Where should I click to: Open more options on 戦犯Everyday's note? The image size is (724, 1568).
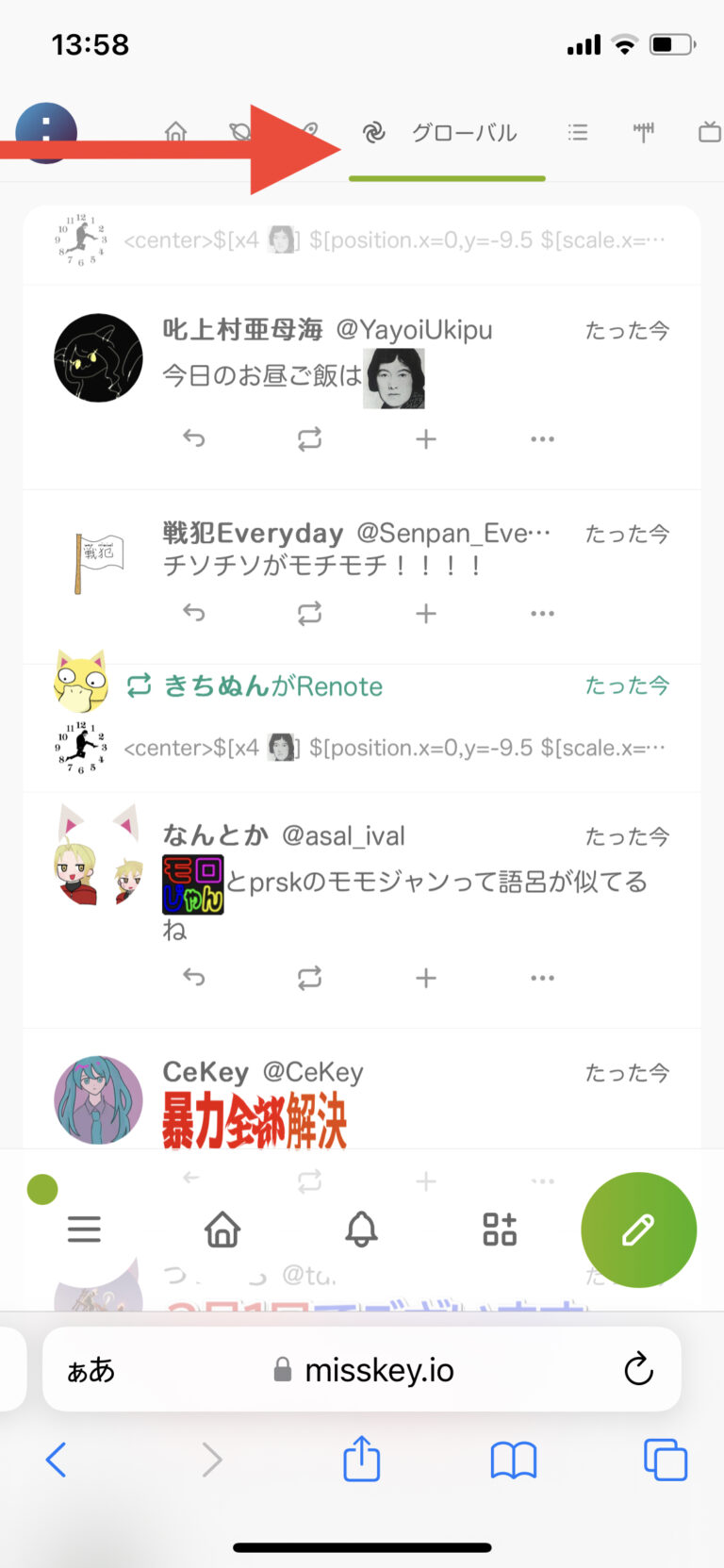click(542, 612)
